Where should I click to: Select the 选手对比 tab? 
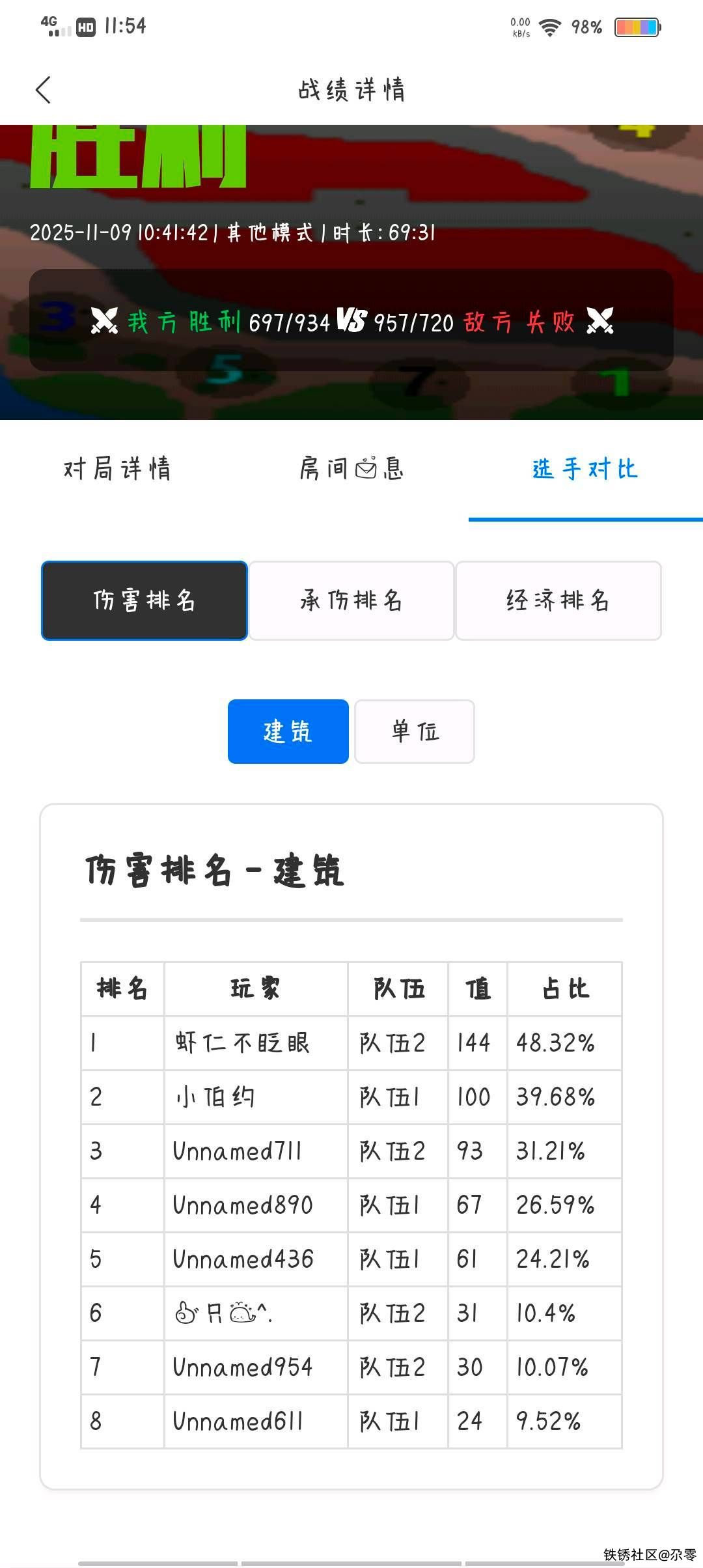585,469
